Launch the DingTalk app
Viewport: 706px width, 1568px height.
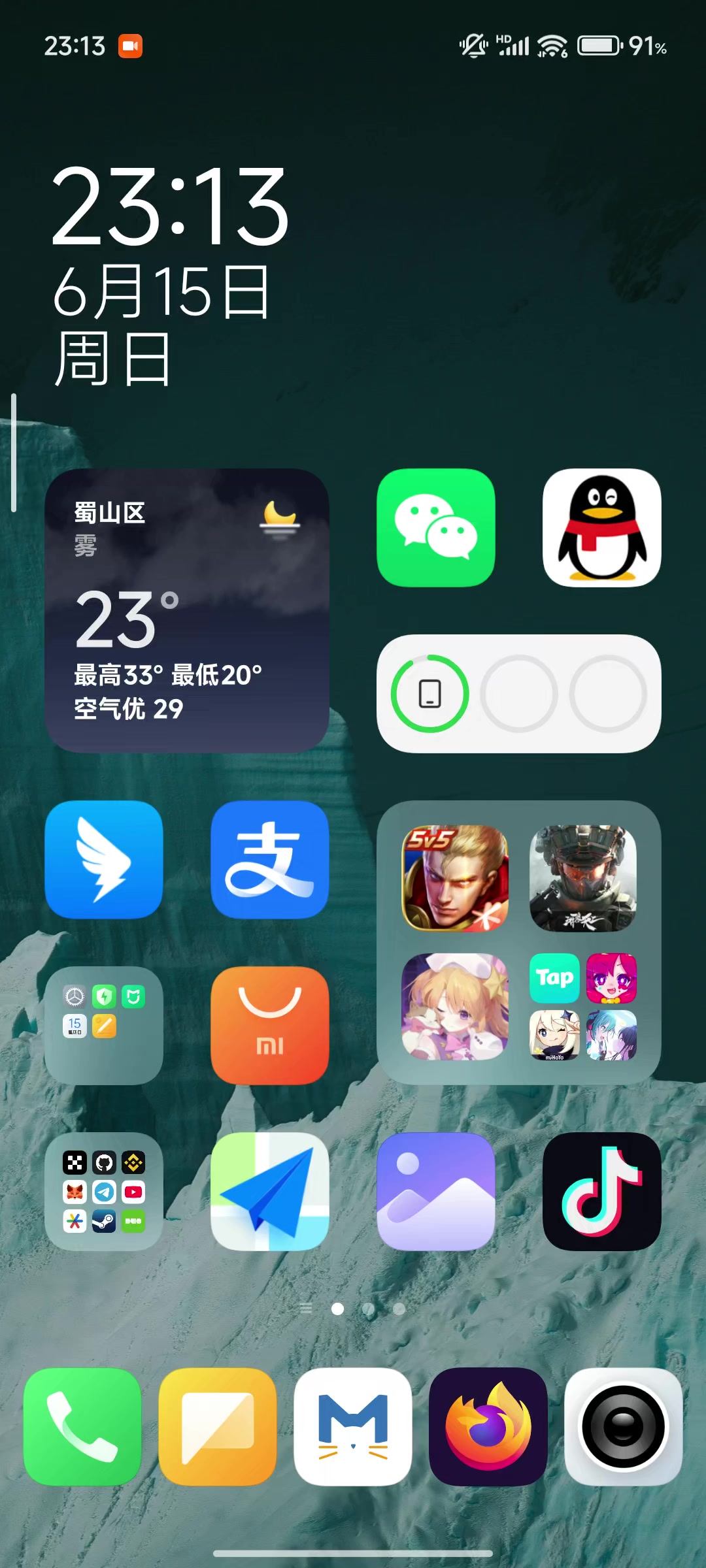click(104, 860)
